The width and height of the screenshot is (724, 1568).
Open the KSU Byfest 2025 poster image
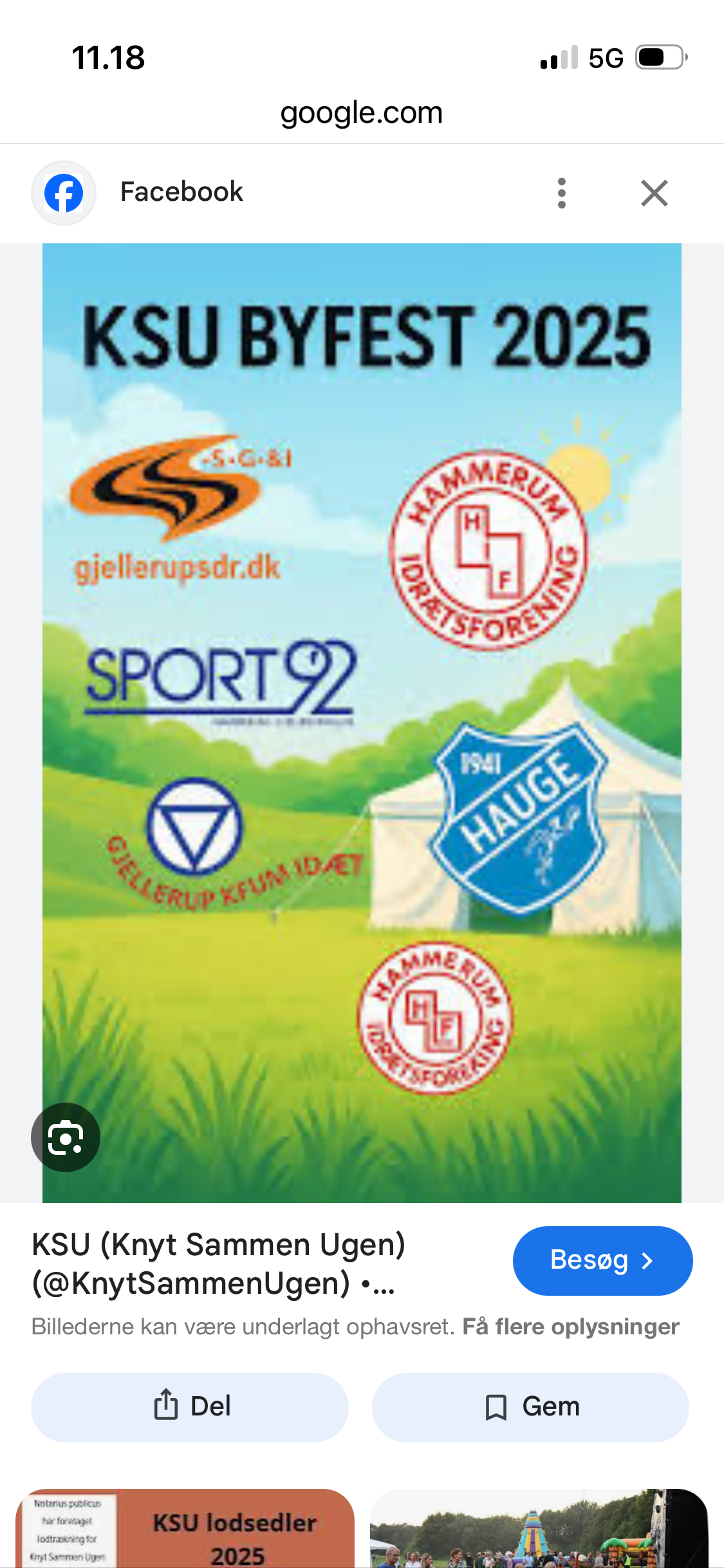click(x=362, y=708)
